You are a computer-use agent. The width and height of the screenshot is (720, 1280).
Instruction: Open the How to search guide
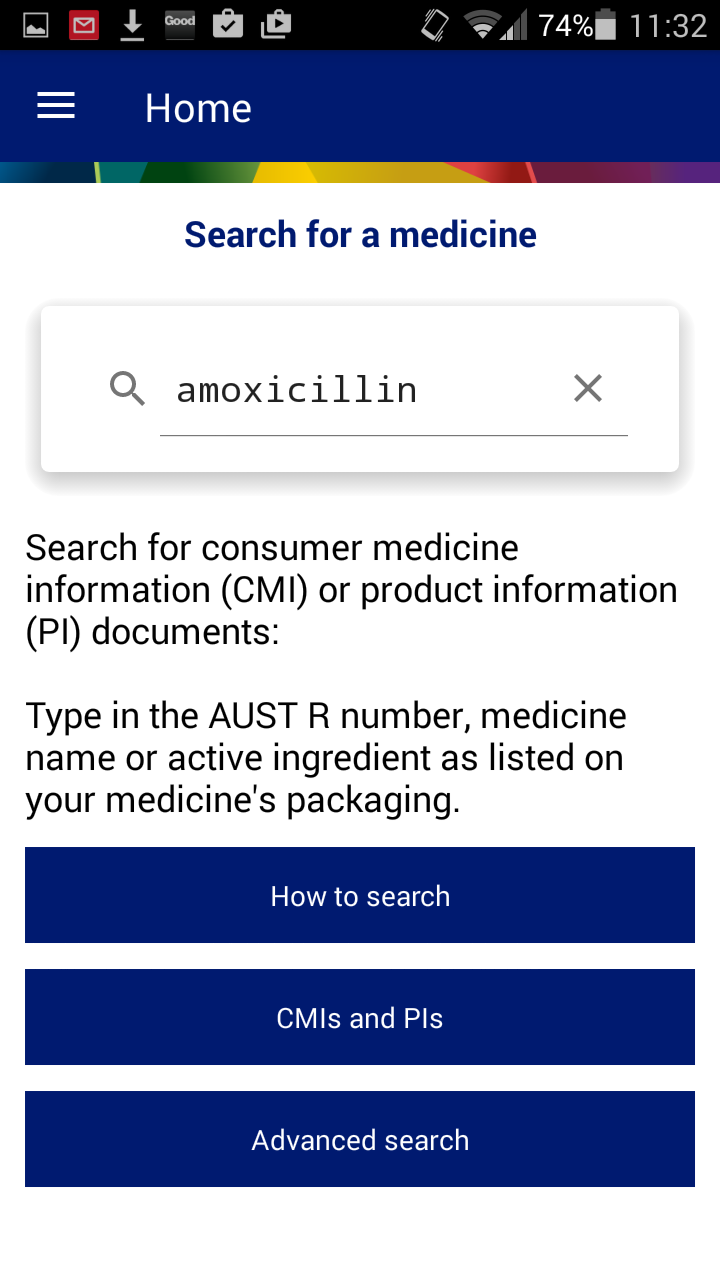(360, 895)
